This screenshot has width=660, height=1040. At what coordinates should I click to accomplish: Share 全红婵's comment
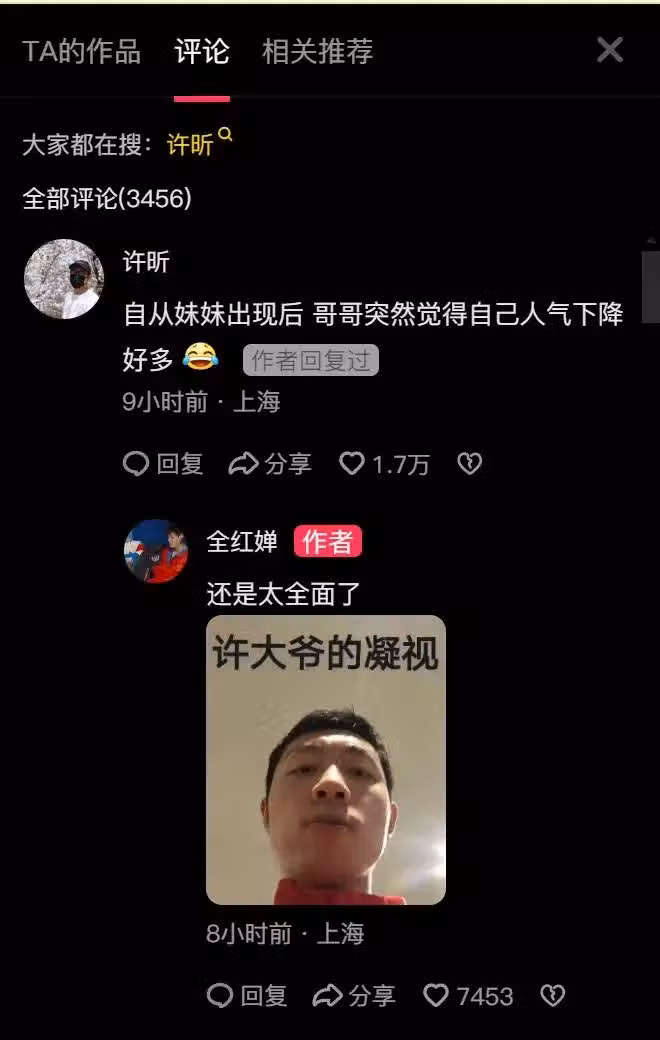tap(354, 996)
